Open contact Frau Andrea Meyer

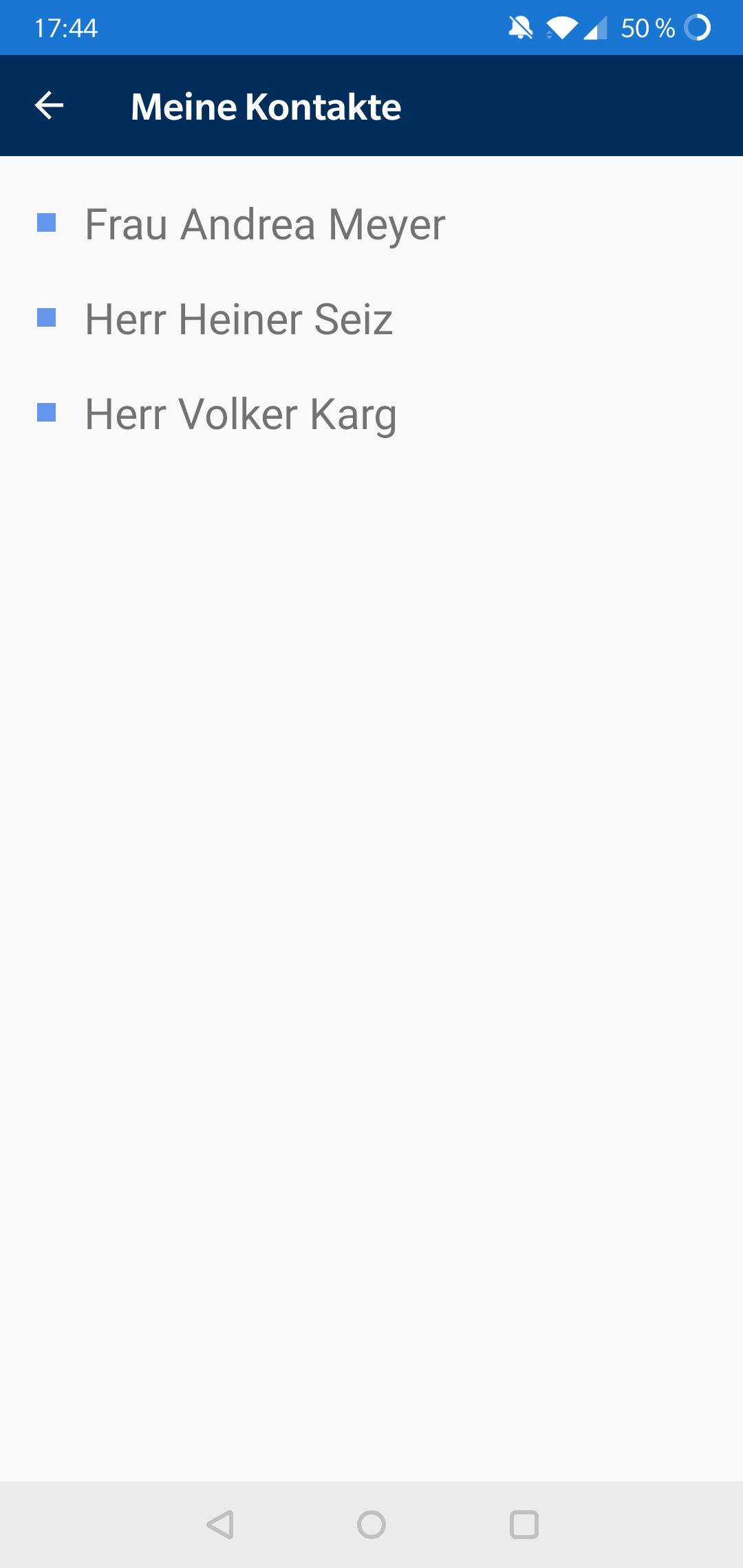(x=265, y=224)
